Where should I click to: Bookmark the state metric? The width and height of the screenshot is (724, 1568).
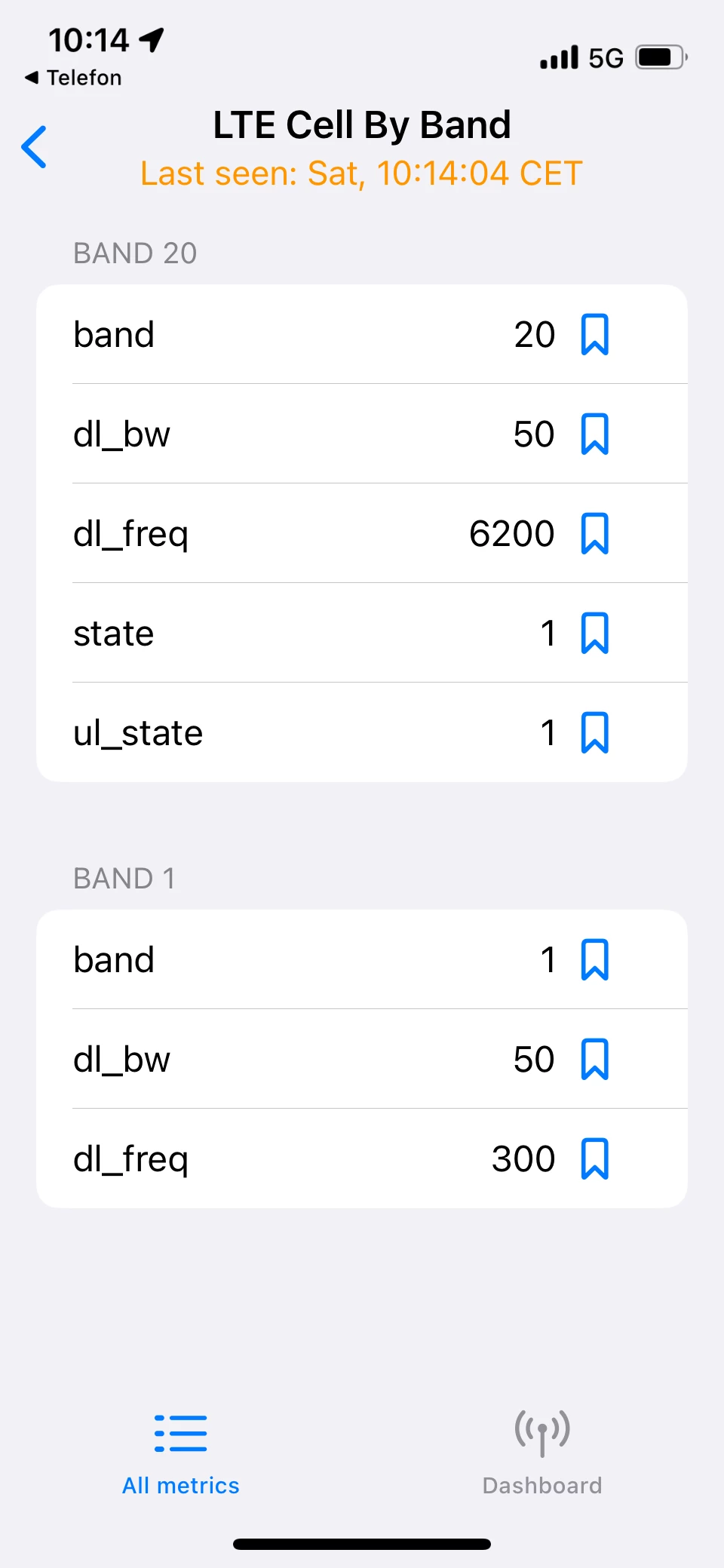point(594,634)
